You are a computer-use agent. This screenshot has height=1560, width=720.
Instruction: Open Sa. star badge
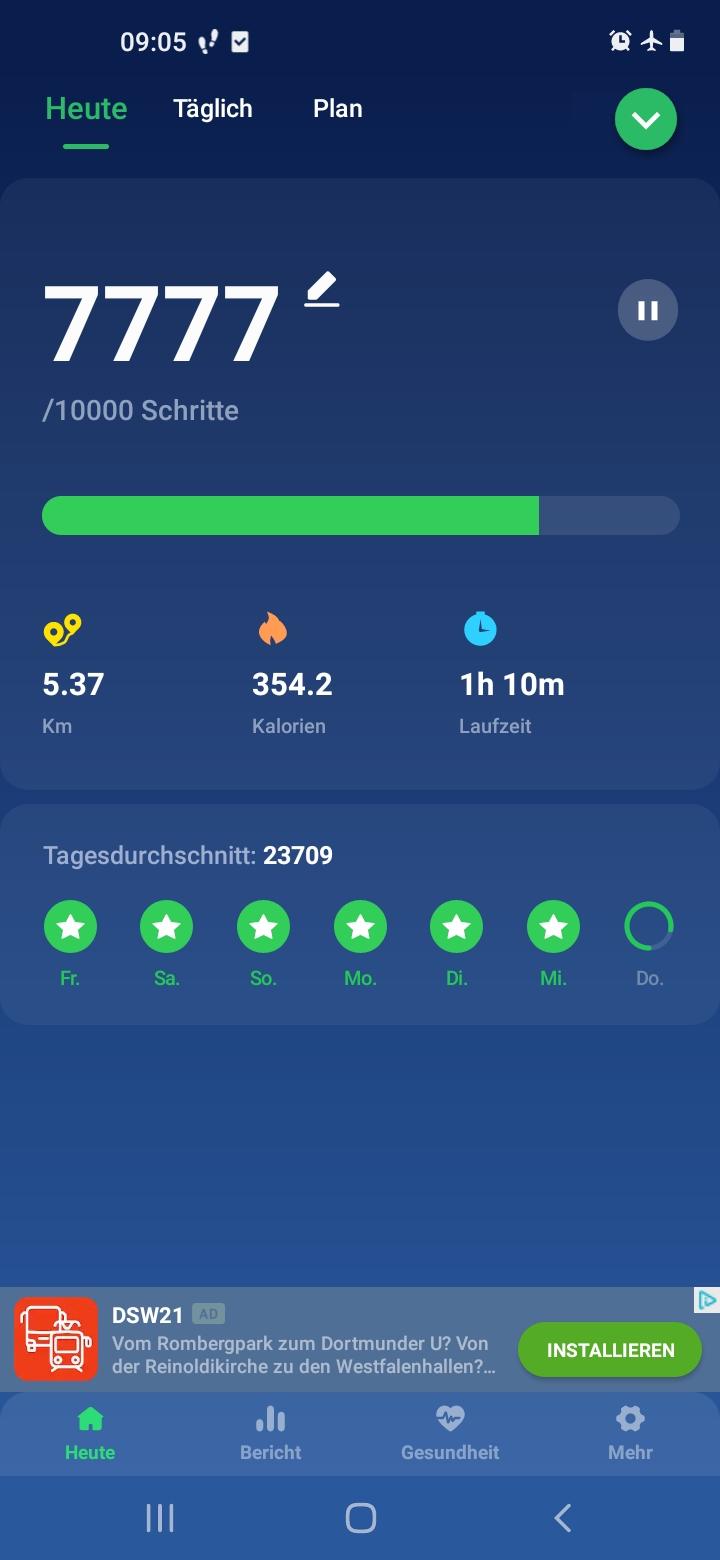coord(167,927)
